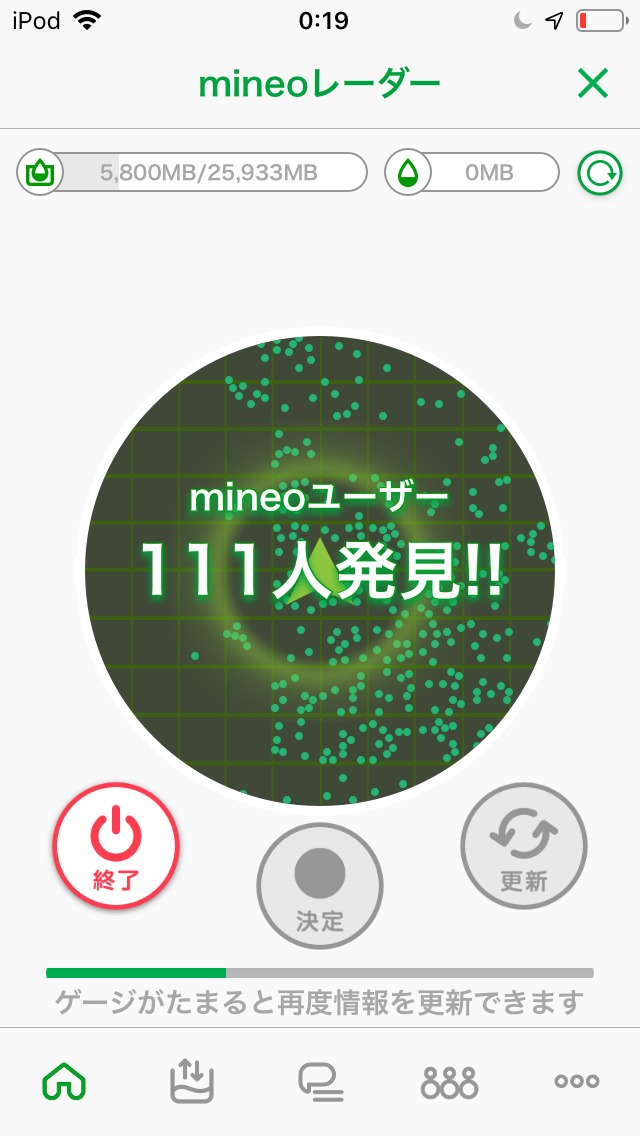Screen dimensions: 640x1136
Task: Refresh the data balance display
Action: click(600, 173)
